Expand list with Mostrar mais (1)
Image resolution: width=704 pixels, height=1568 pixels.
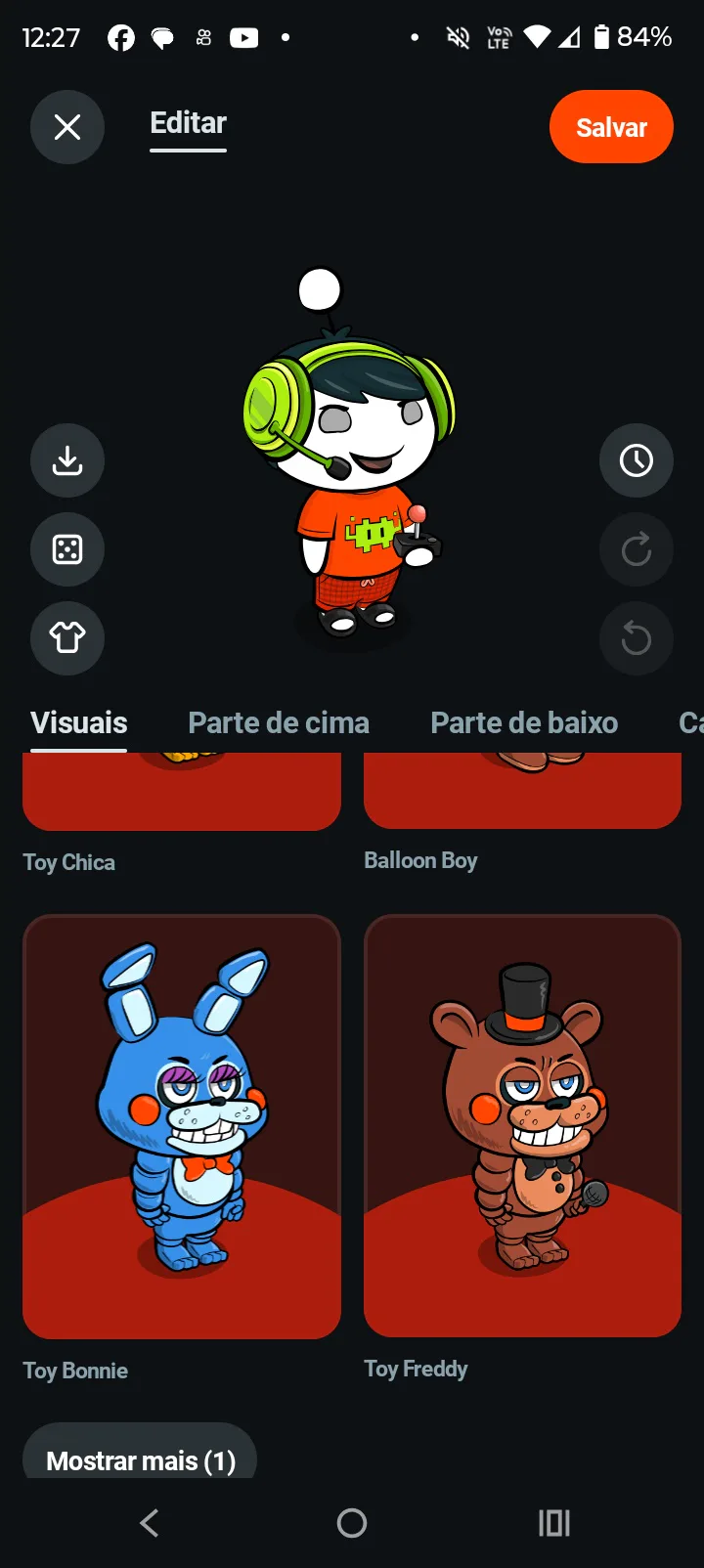coord(140,1459)
